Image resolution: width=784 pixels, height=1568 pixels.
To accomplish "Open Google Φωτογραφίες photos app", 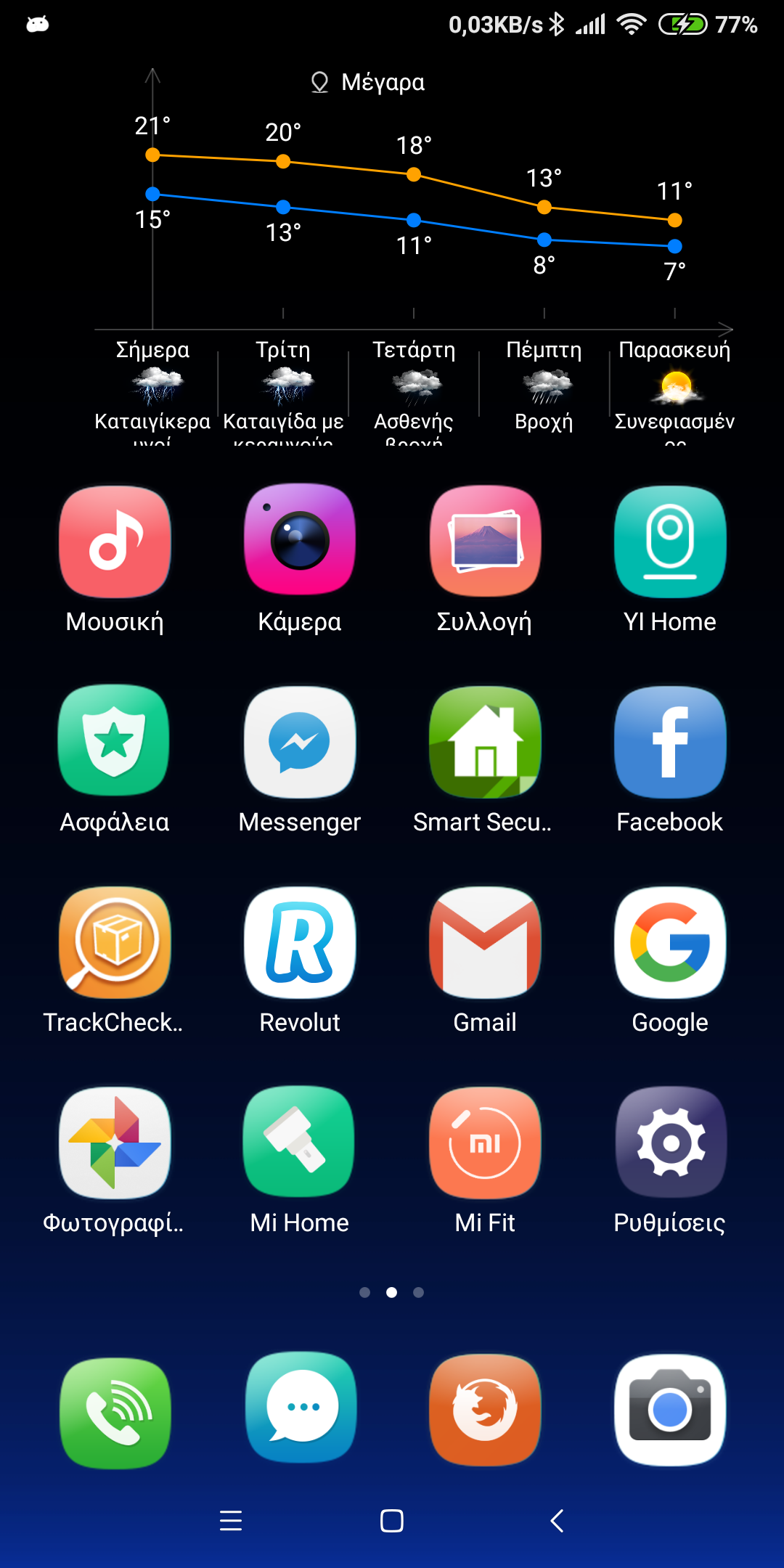I will (x=115, y=1142).
